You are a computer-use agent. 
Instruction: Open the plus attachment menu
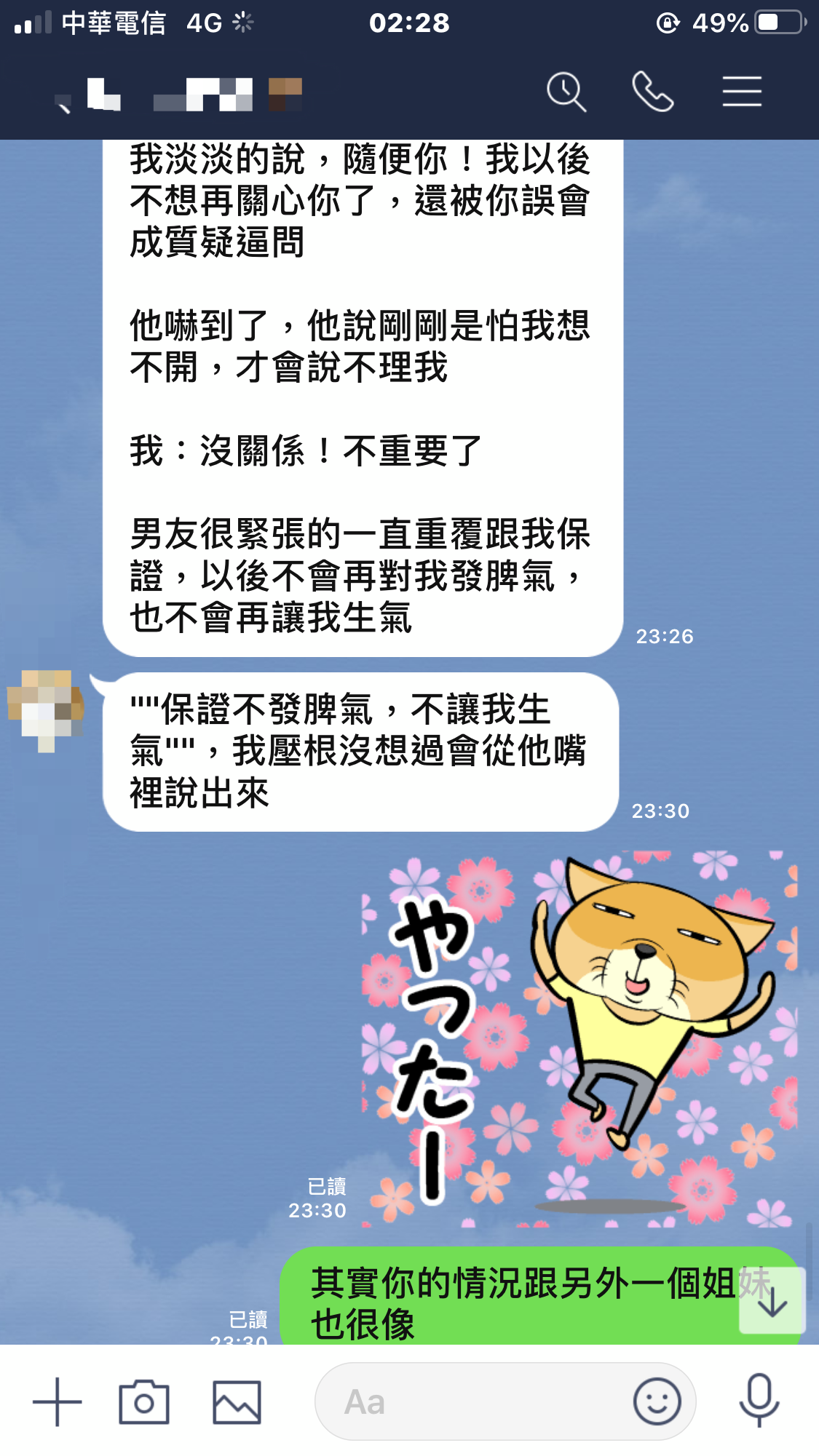click(x=58, y=1402)
